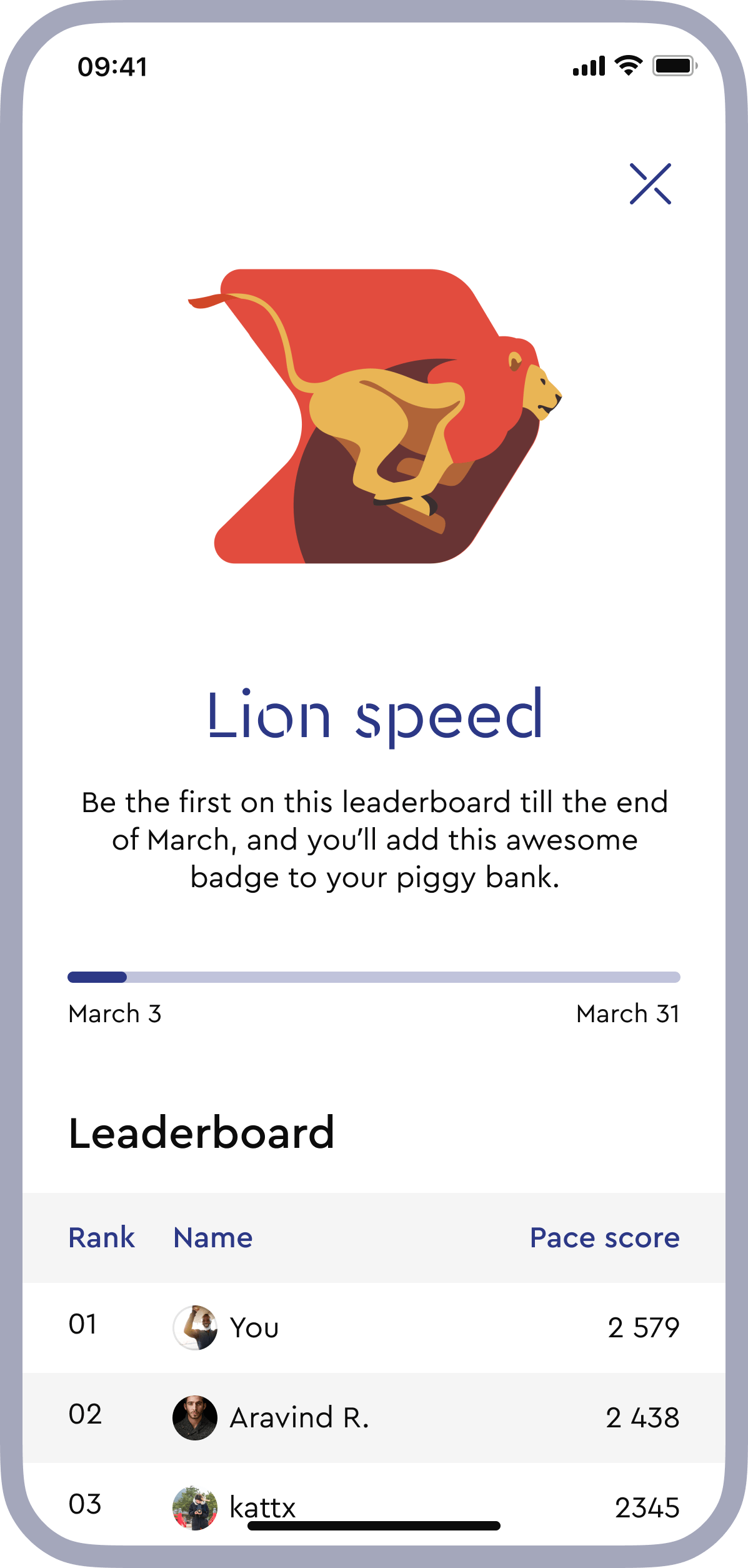
Task: Close the Lion speed badge screen
Action: tap(650, 184)
